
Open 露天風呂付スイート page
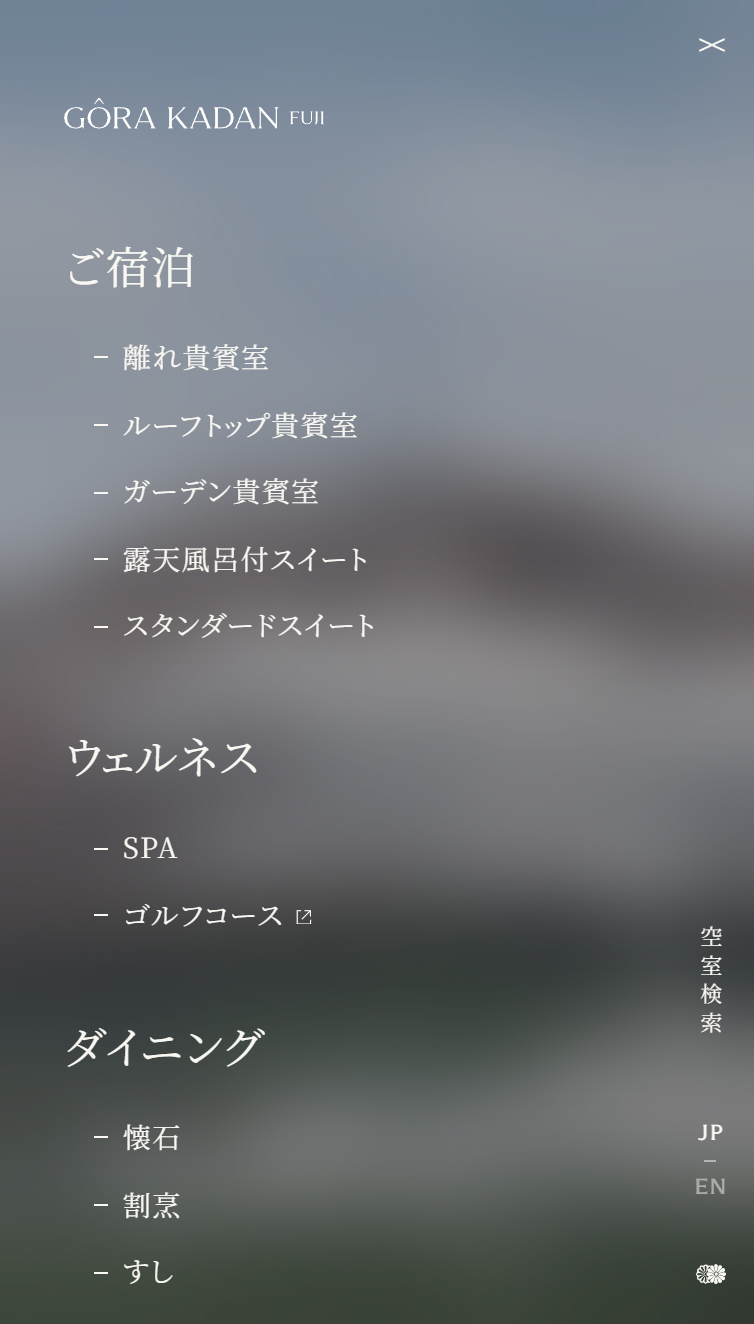[x=245, y=560]
